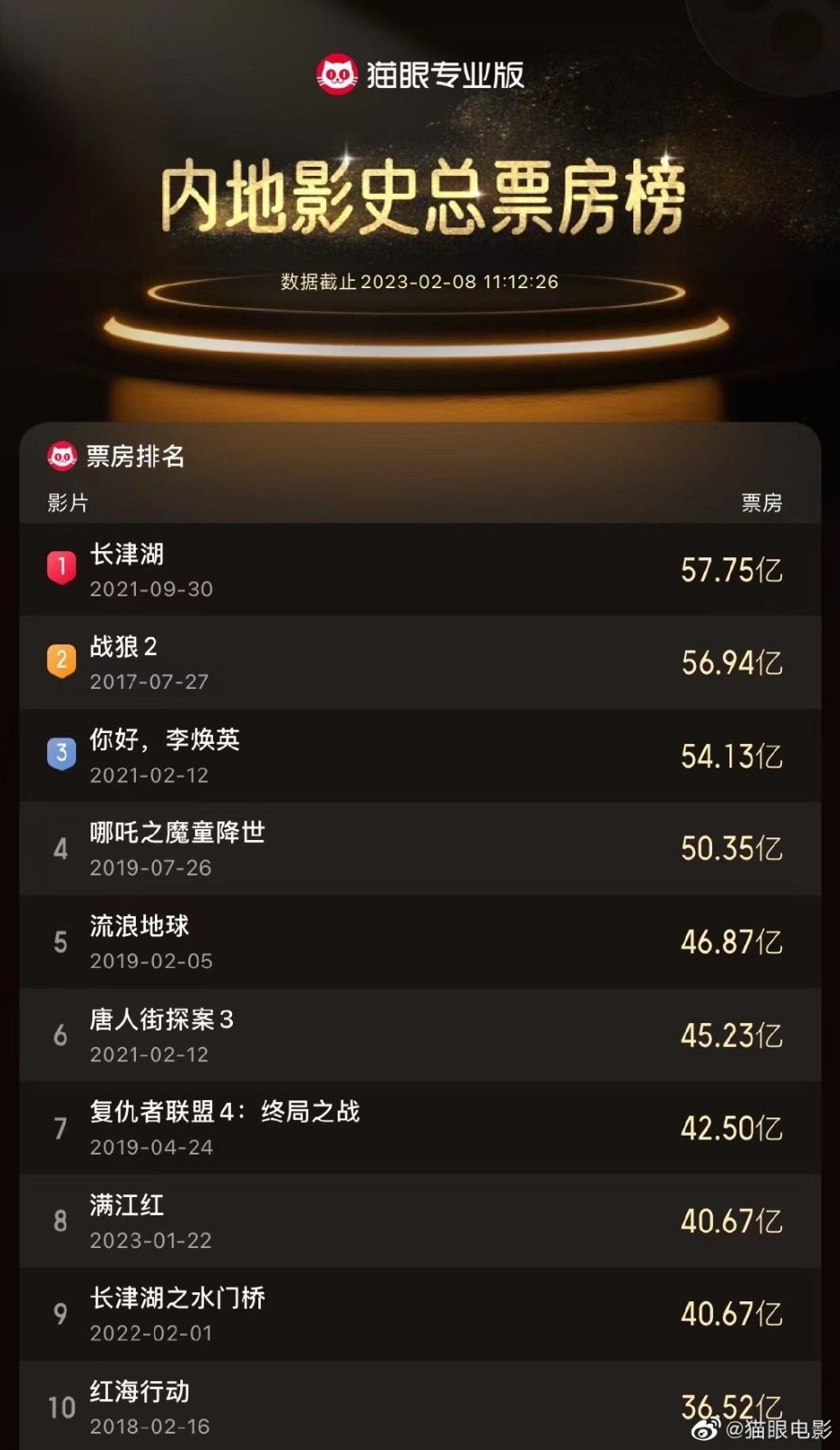Click the rank number 10 beside 红海行动

(61, 1406)
